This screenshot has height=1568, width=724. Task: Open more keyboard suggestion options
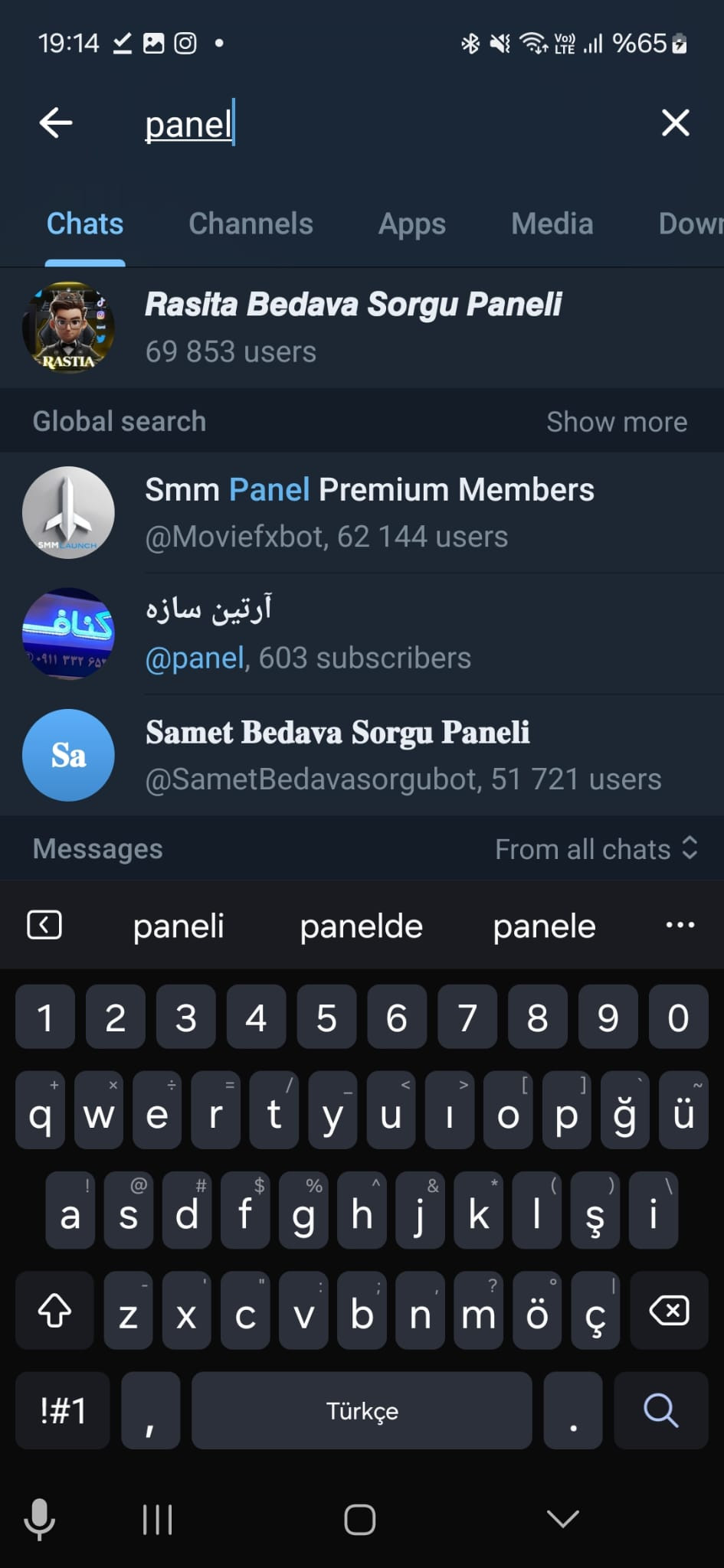680,926
